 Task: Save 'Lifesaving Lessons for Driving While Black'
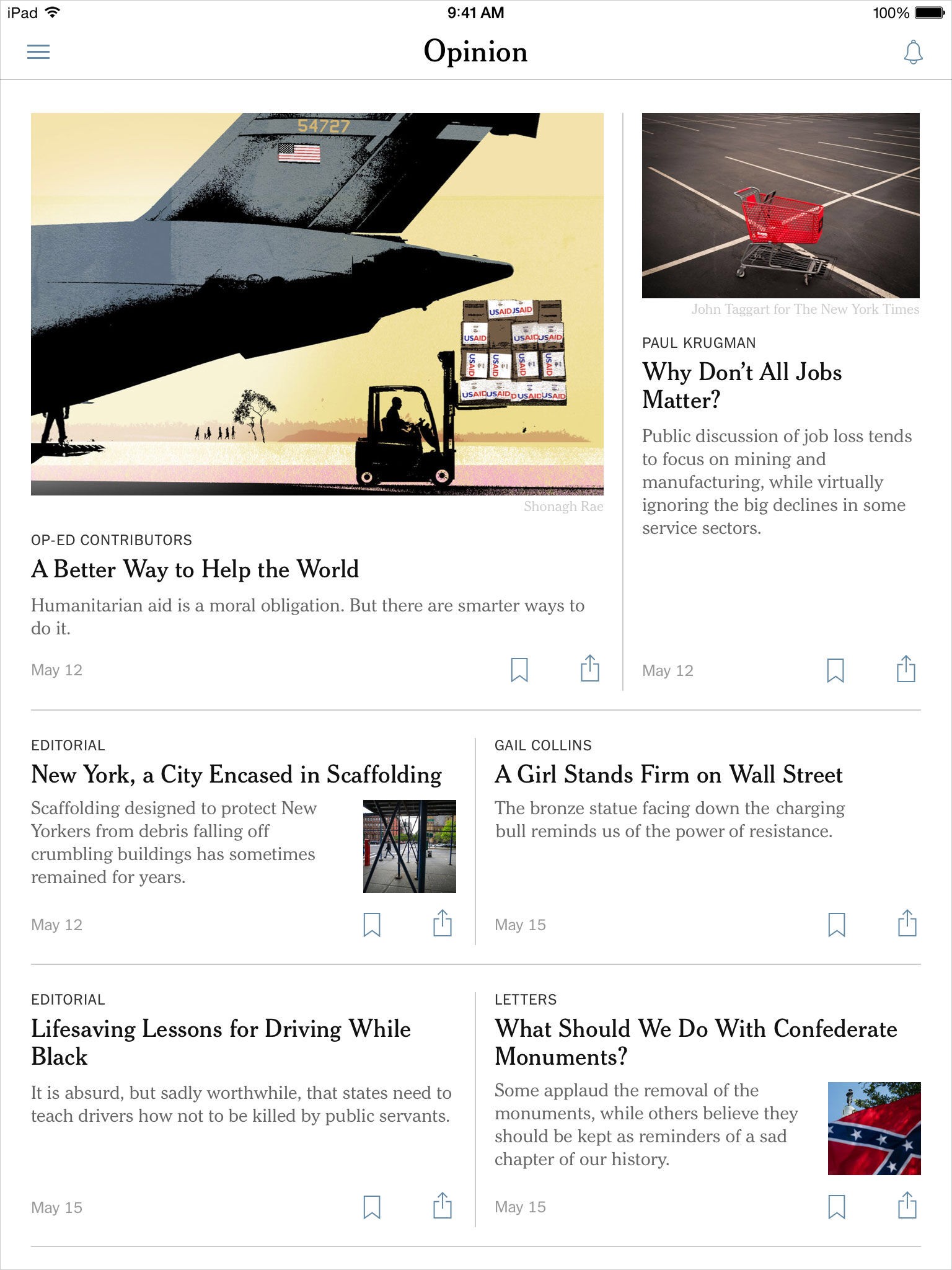372,1207
